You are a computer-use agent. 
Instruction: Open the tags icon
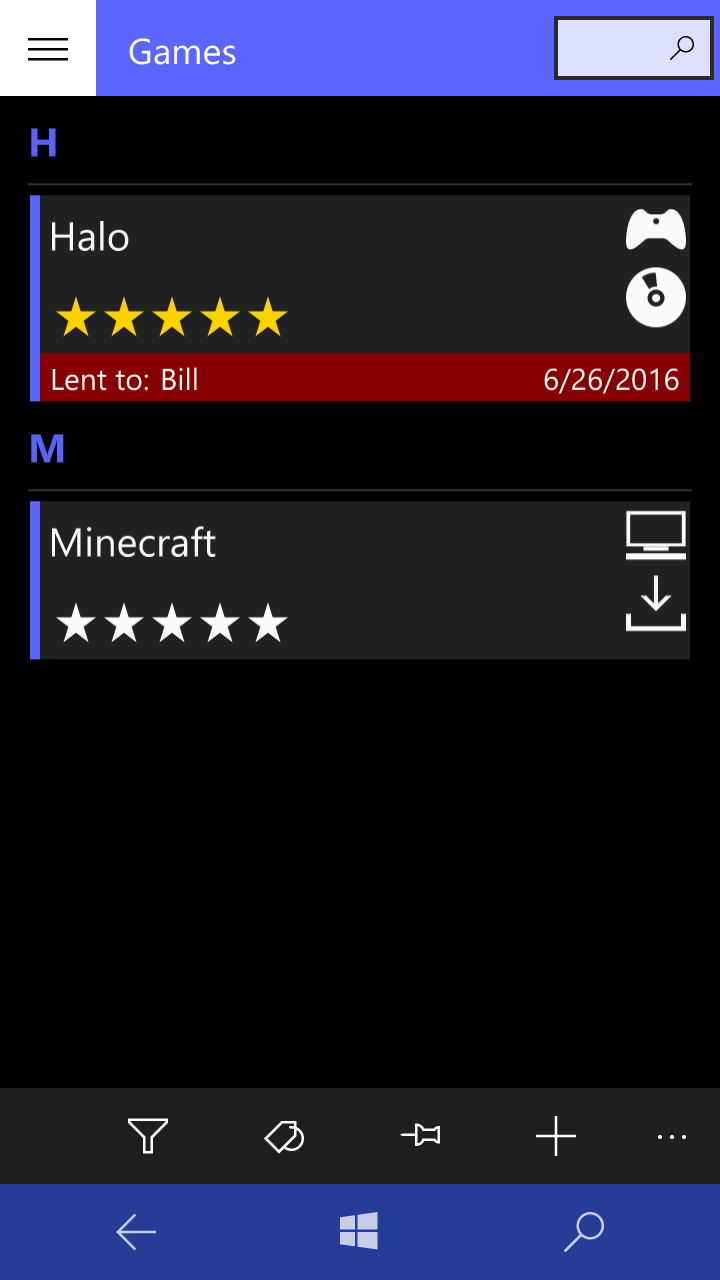(284, 1136)
